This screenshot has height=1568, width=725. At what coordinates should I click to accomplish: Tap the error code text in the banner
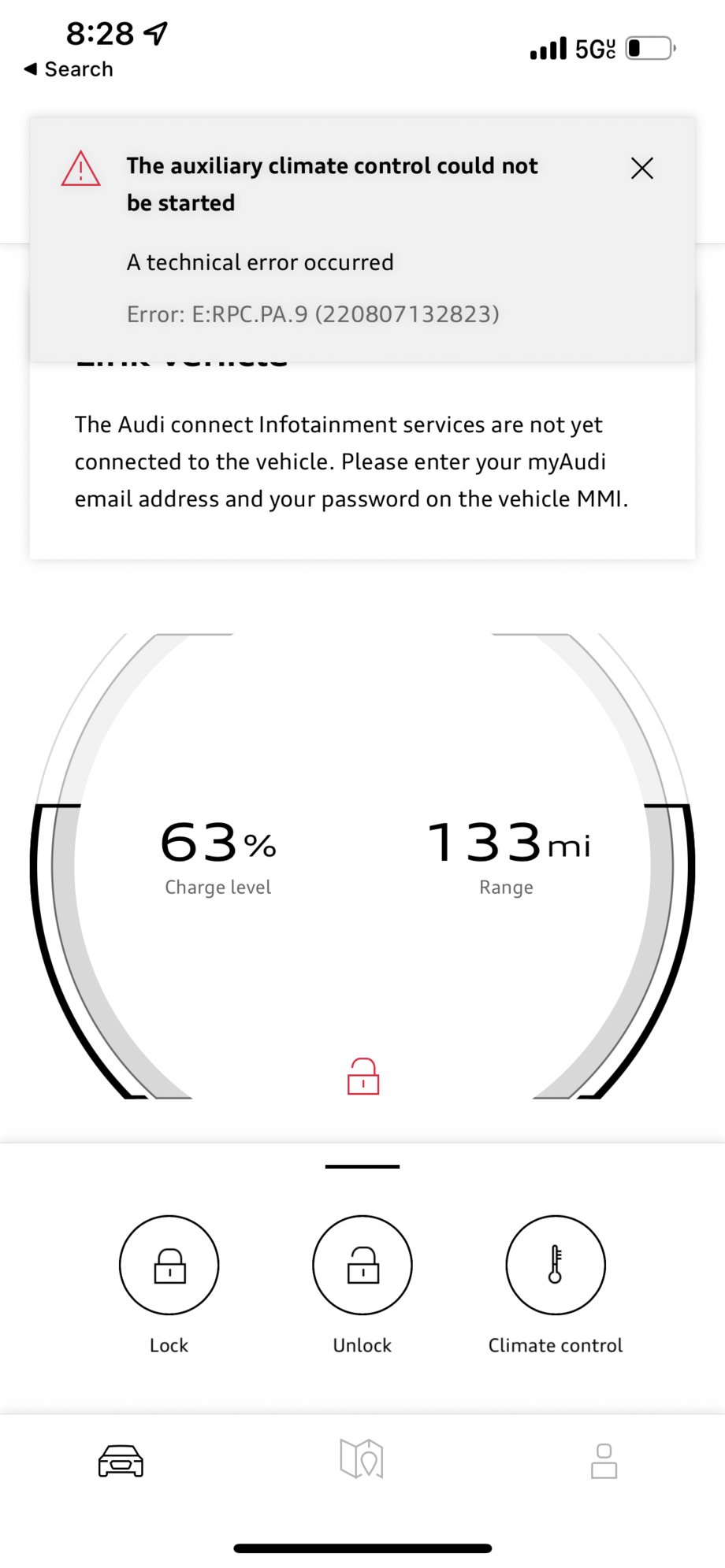(312, 314)
